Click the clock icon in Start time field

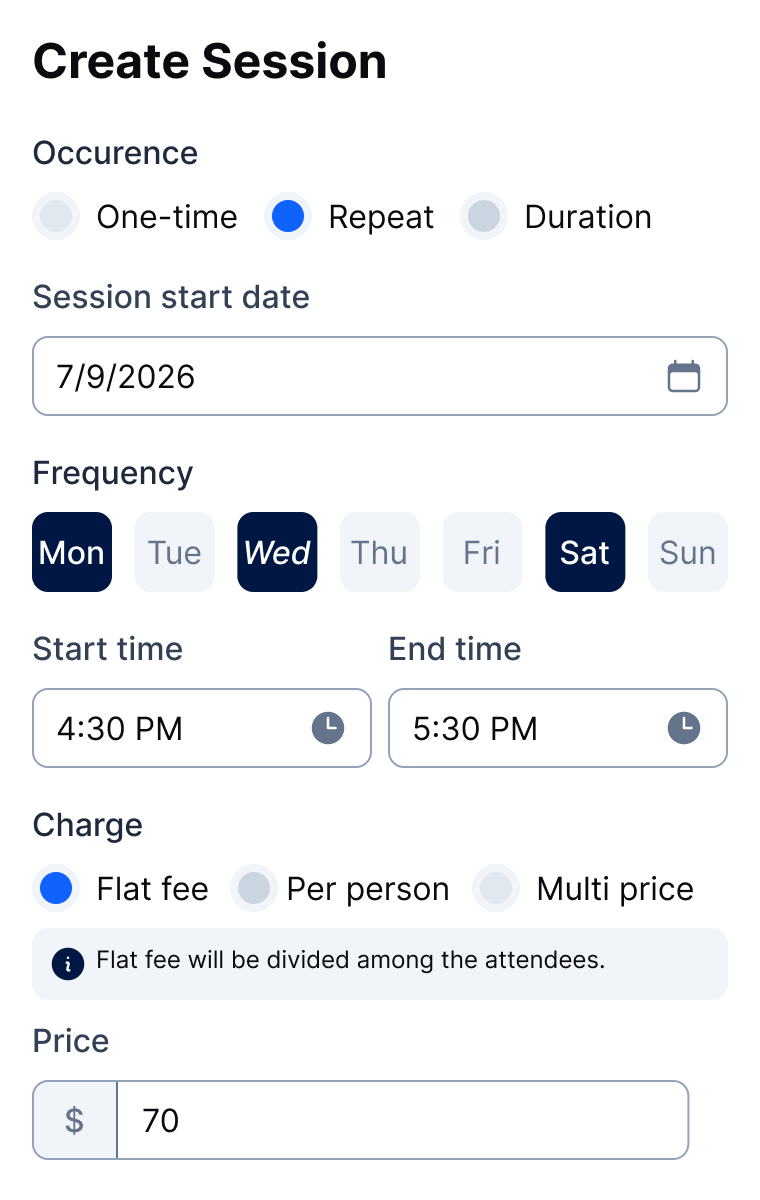click(x=330, y=728)
